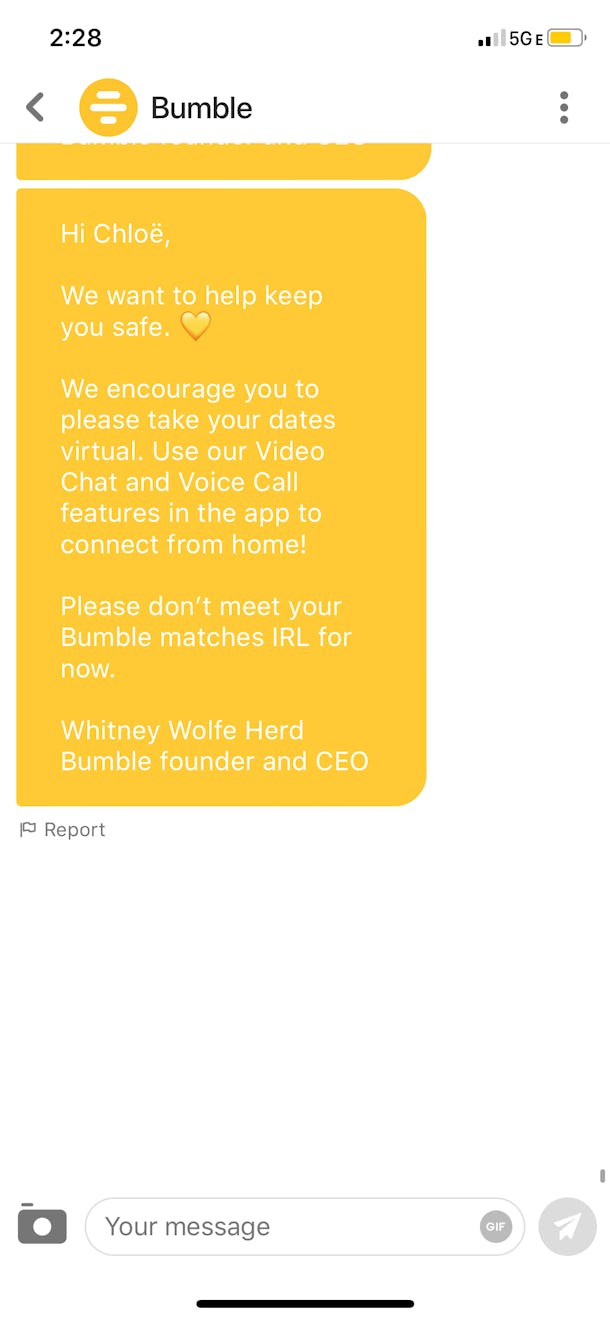Open the Bumble profile header

[x=166, y=107]
